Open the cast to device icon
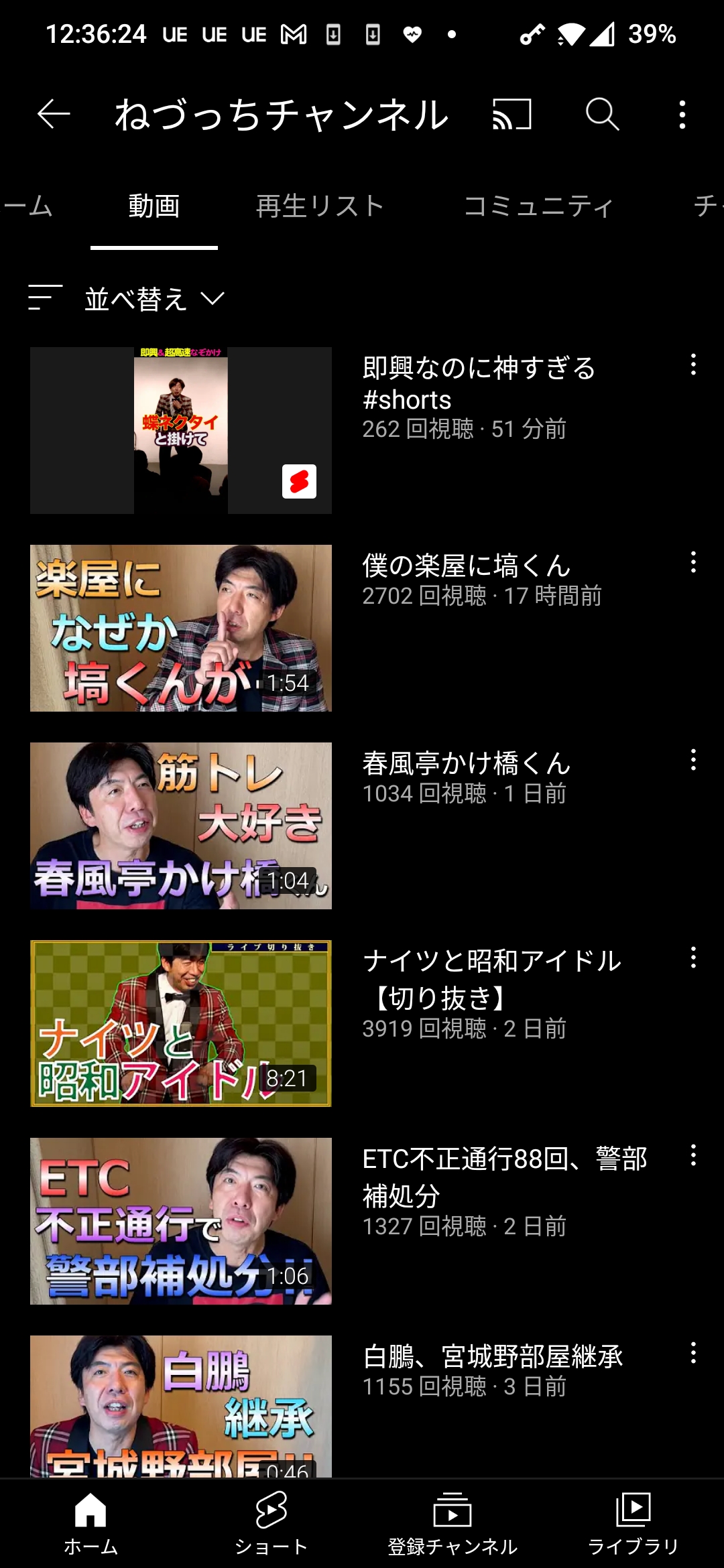The image size is (724, 1568). pos(512,115)
